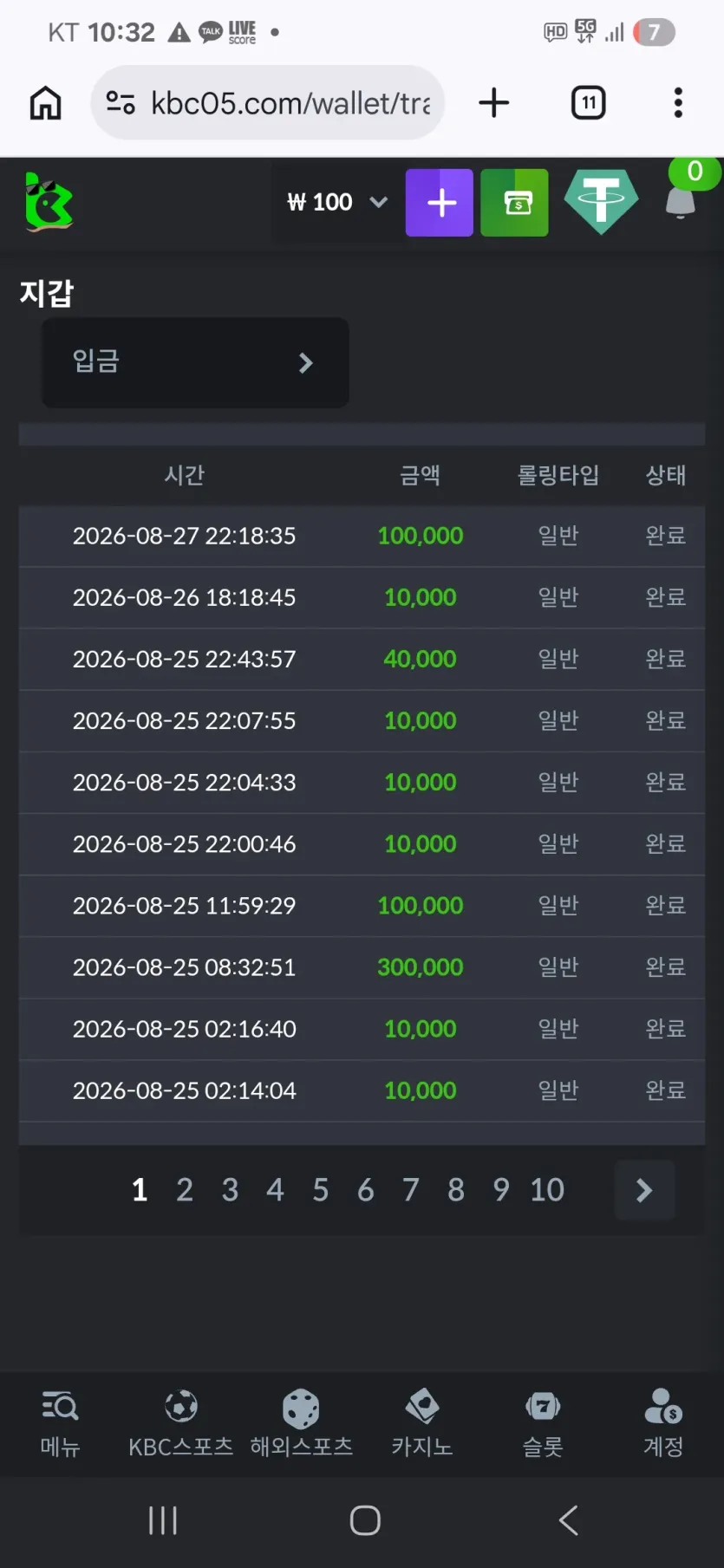Viewport: 724px width, 1568px height.
Task: Open the notifications bell
Action: click(681, 201)
